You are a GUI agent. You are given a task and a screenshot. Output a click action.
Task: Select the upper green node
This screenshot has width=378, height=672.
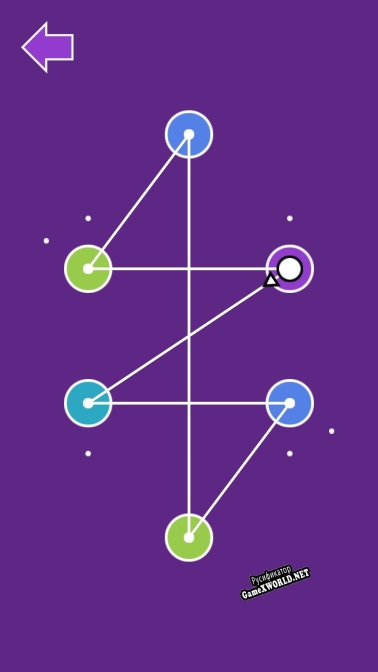click(x=88, y=269)
